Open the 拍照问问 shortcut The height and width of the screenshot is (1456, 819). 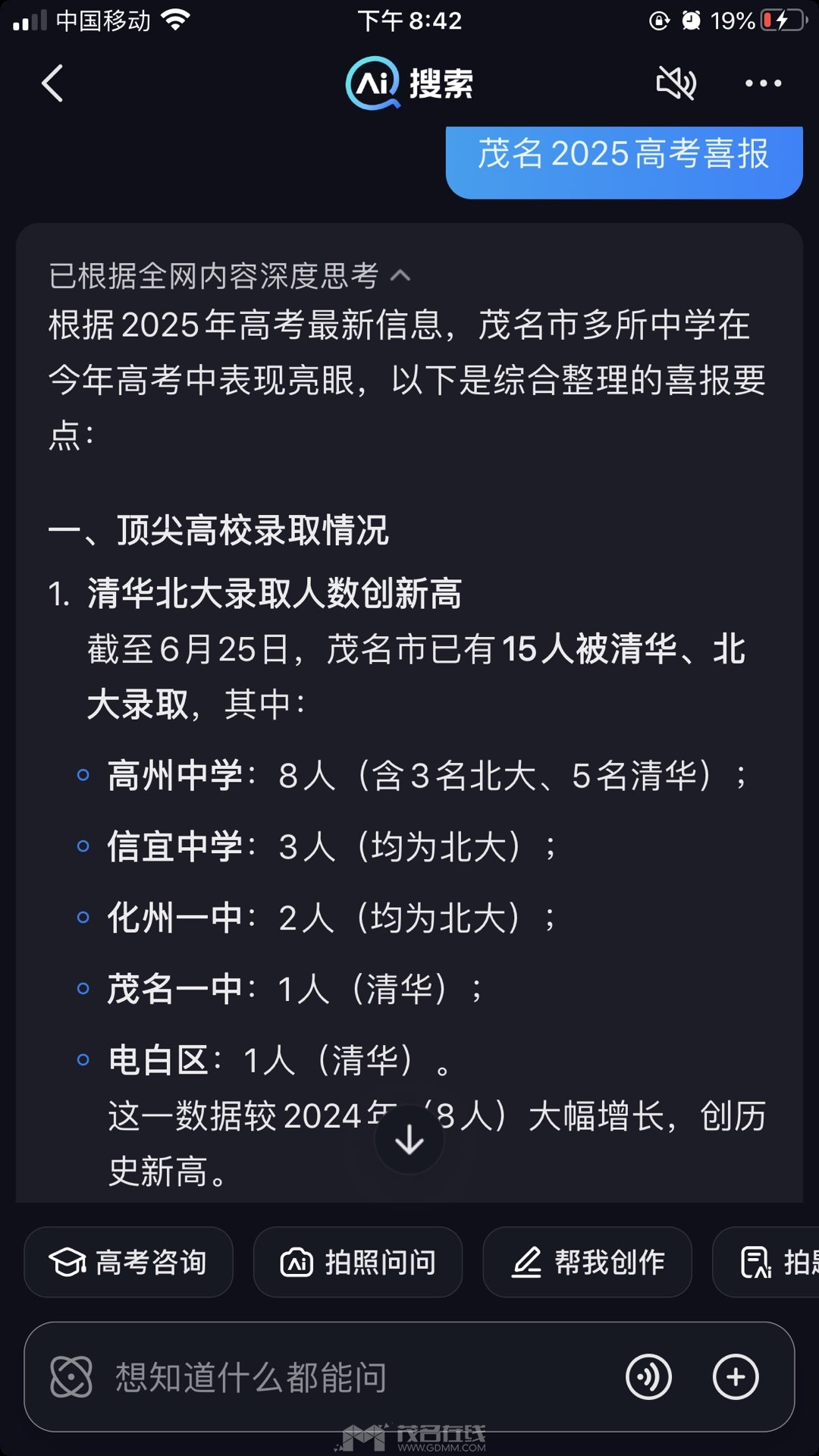[358, 1263]
